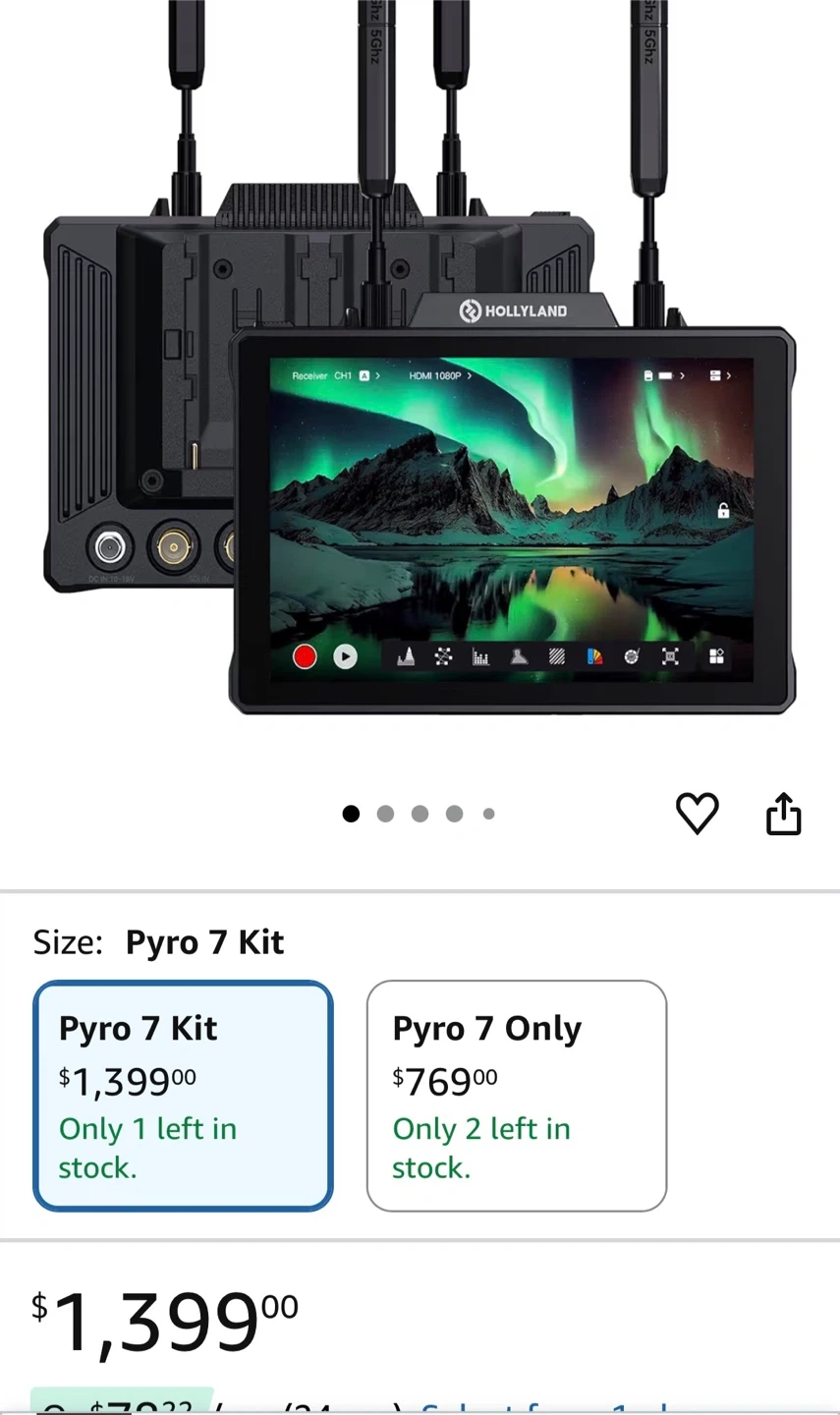Add this item to wish list heart
Image resolution: width=840 pixels, height=1415 pixels.
698,814
